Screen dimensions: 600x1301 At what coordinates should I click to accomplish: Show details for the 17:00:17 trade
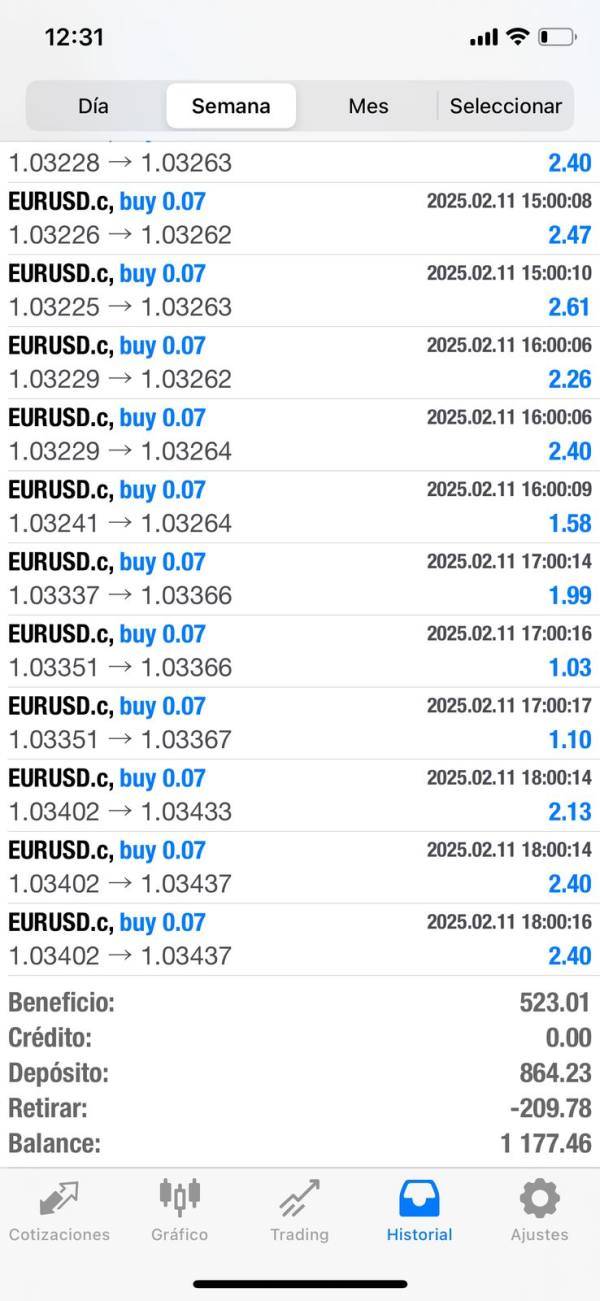click(x=300, y=722)
